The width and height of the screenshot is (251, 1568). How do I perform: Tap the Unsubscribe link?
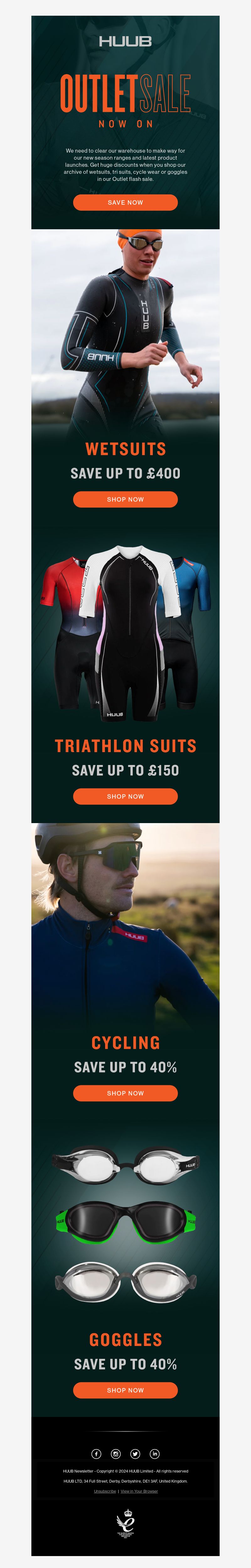(x=104, y=1491)
